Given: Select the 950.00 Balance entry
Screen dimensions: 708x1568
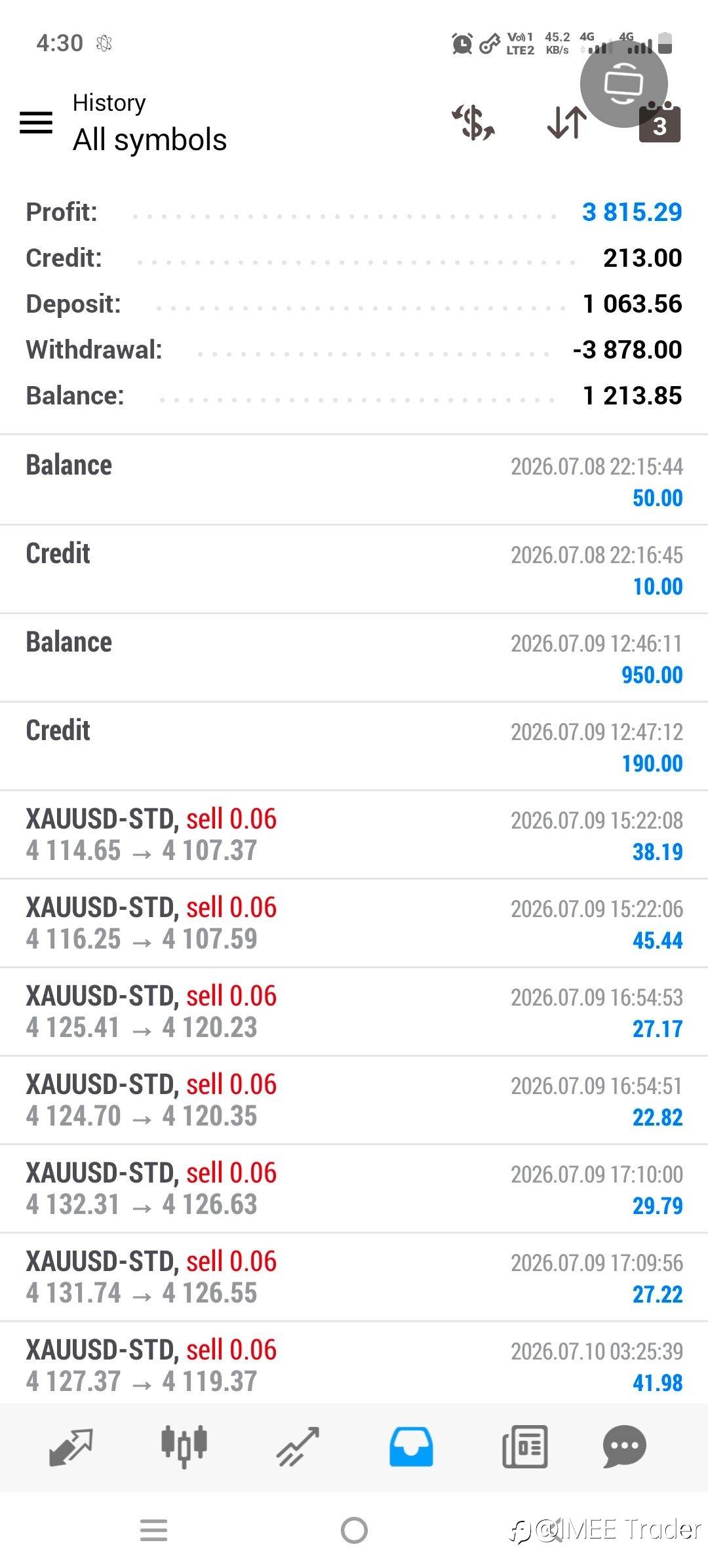Looking at the screenshot, I should pos(354,657).
